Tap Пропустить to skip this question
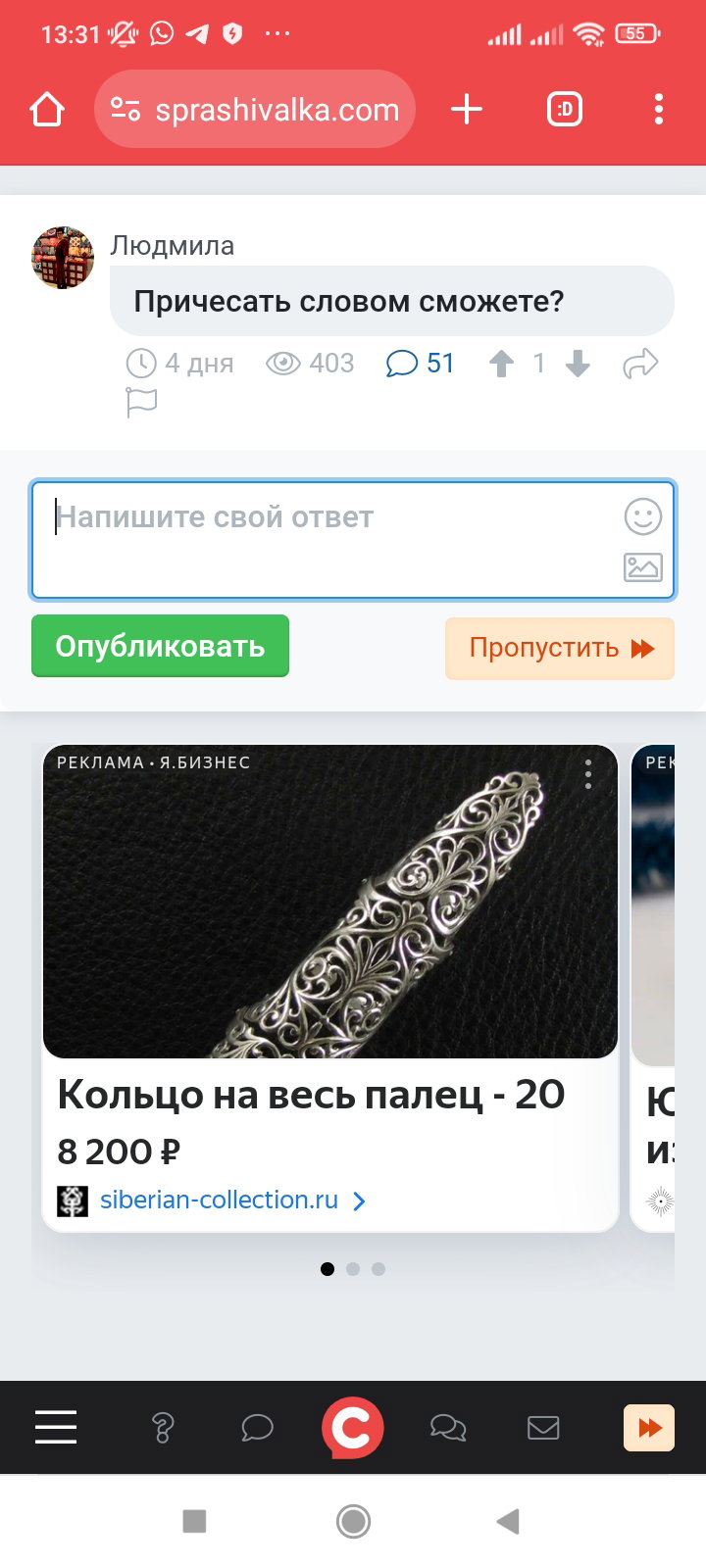706x1568 pixels. click(x=560, y=648)
